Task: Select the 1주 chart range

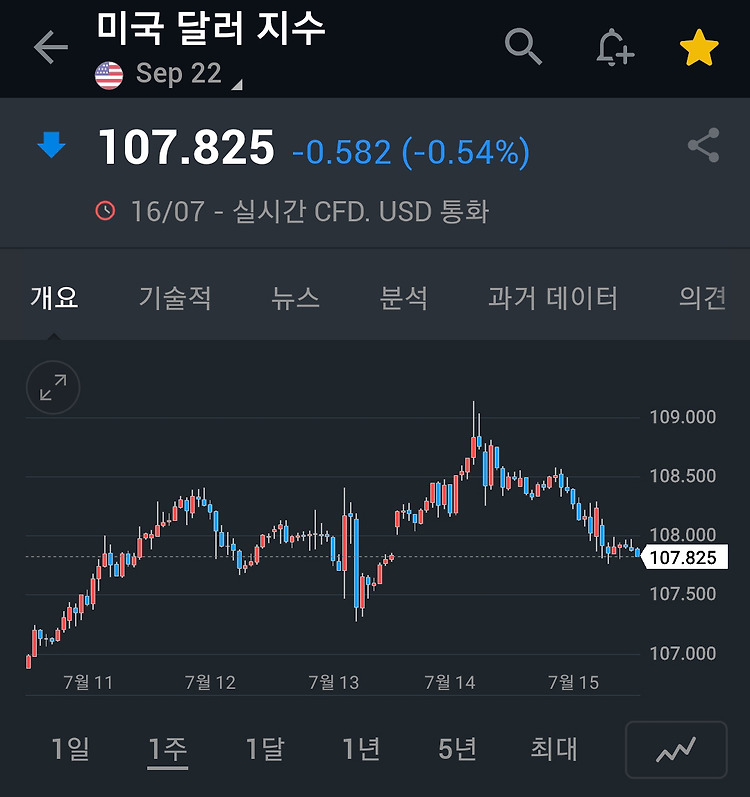Action: click(x=168, y=750)
